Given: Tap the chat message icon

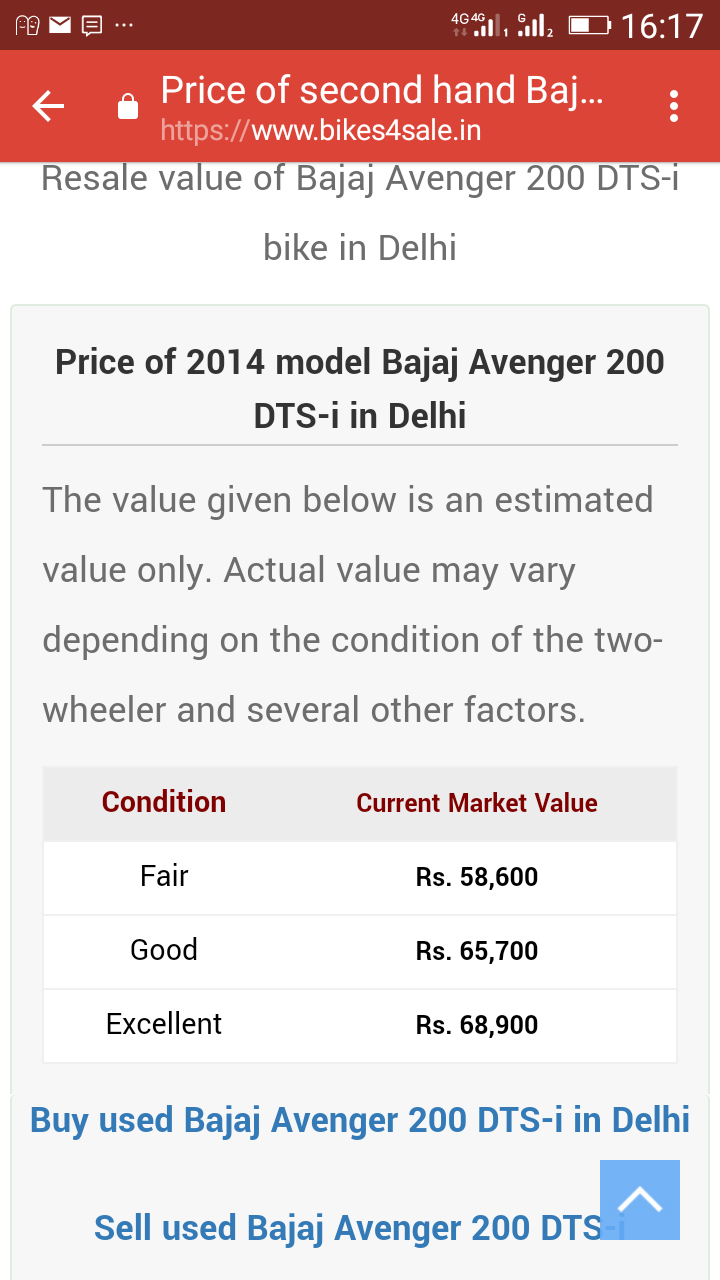Looking at the screenshot, I should pos(94,24).
